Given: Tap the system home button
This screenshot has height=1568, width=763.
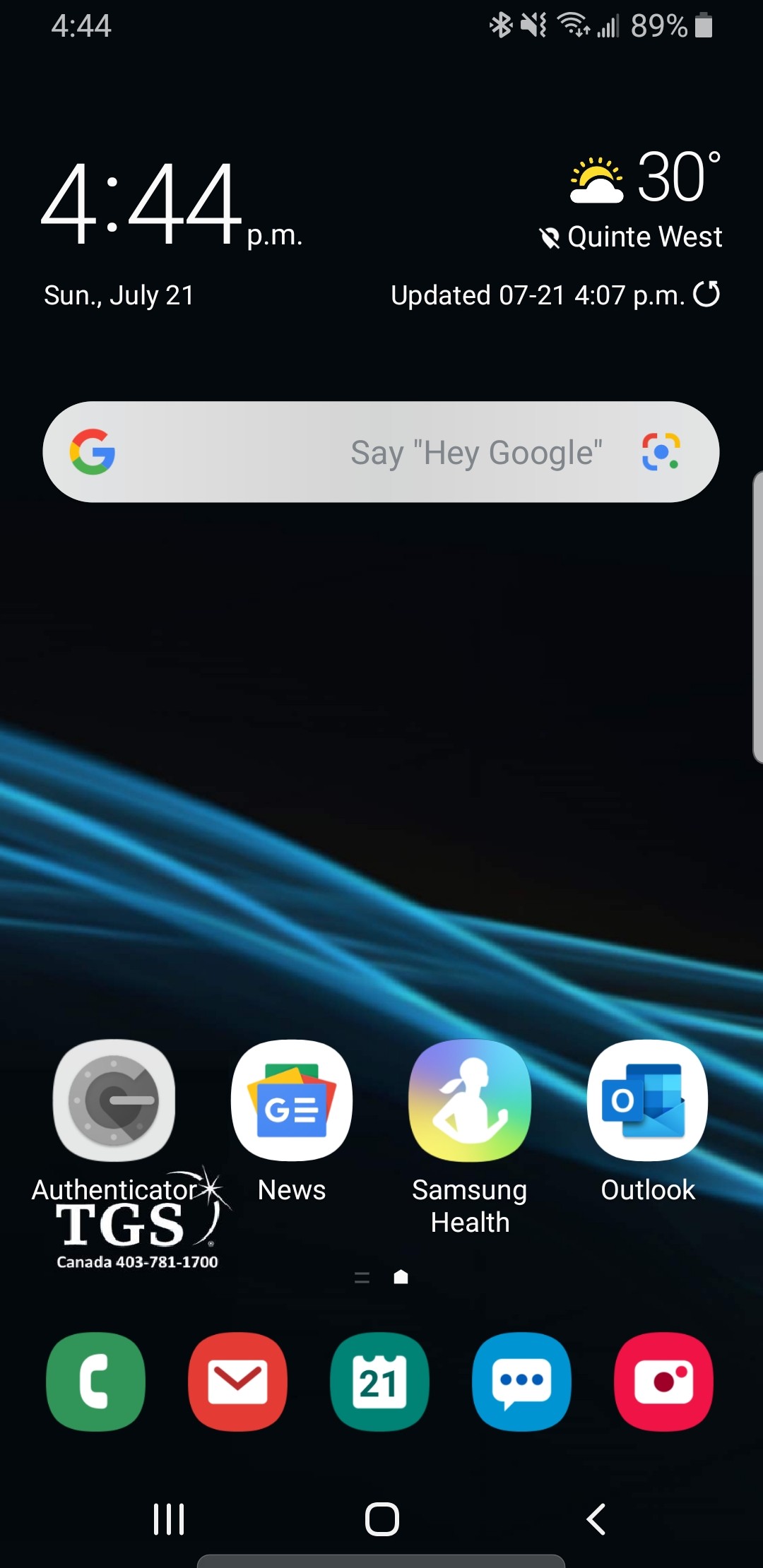Looking at the screenshot, I should point(381,1519).
